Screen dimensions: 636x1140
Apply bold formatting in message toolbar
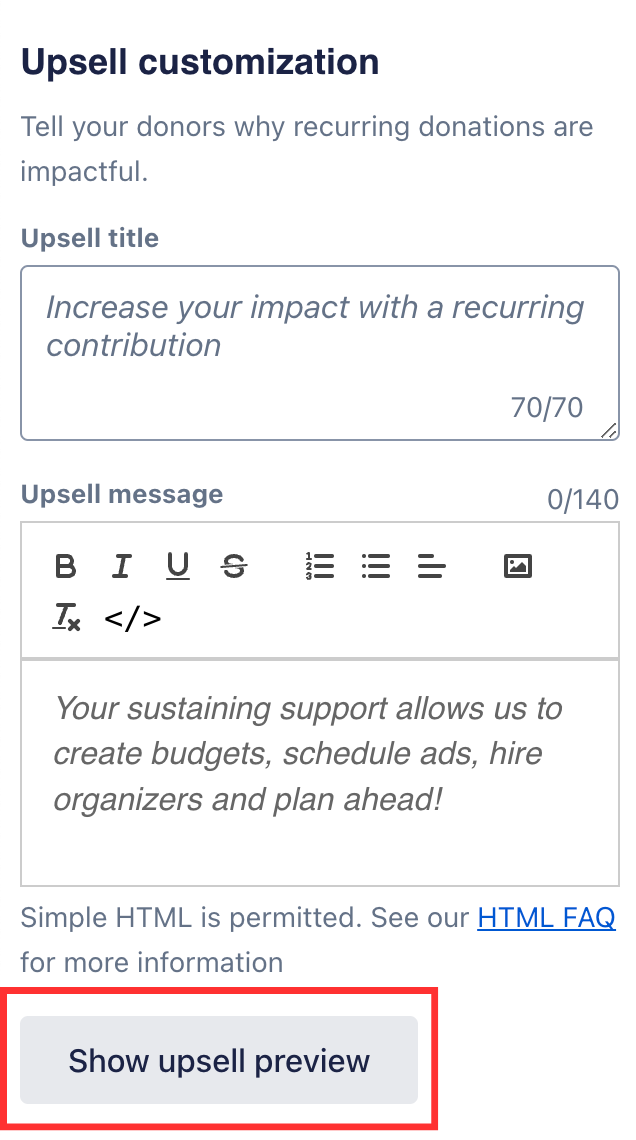click(x=66, y=567)
